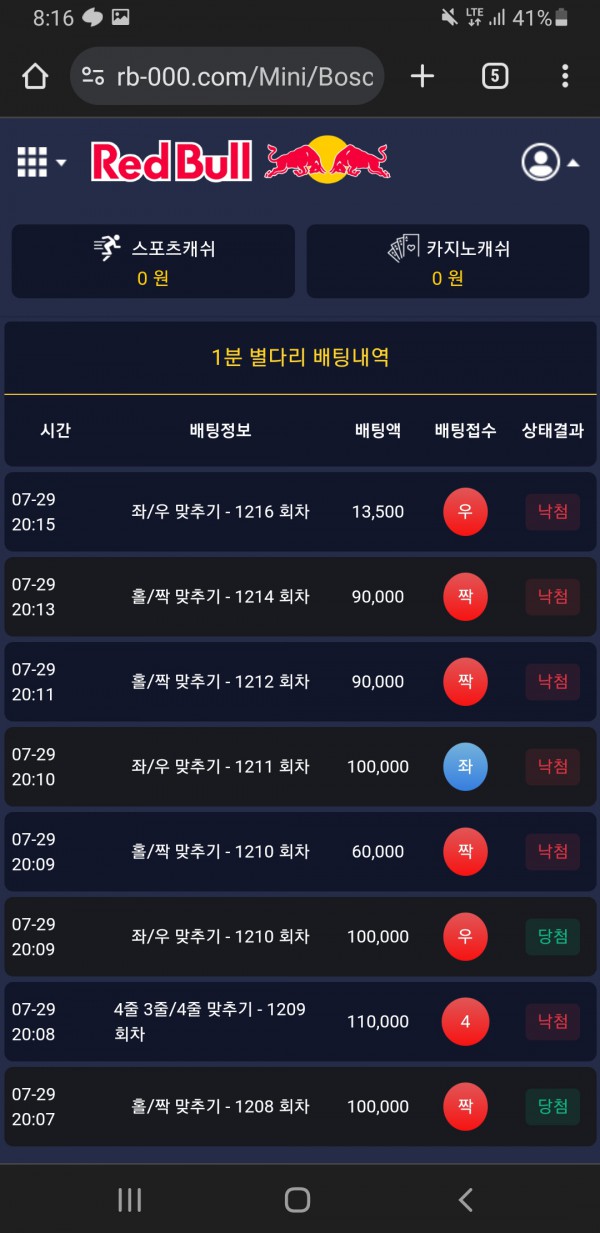Open the tab switcher showing 5
Image resolution: width=600 pixels, height=1233 pixels.
pyautogui.click(x=495, y=76)
